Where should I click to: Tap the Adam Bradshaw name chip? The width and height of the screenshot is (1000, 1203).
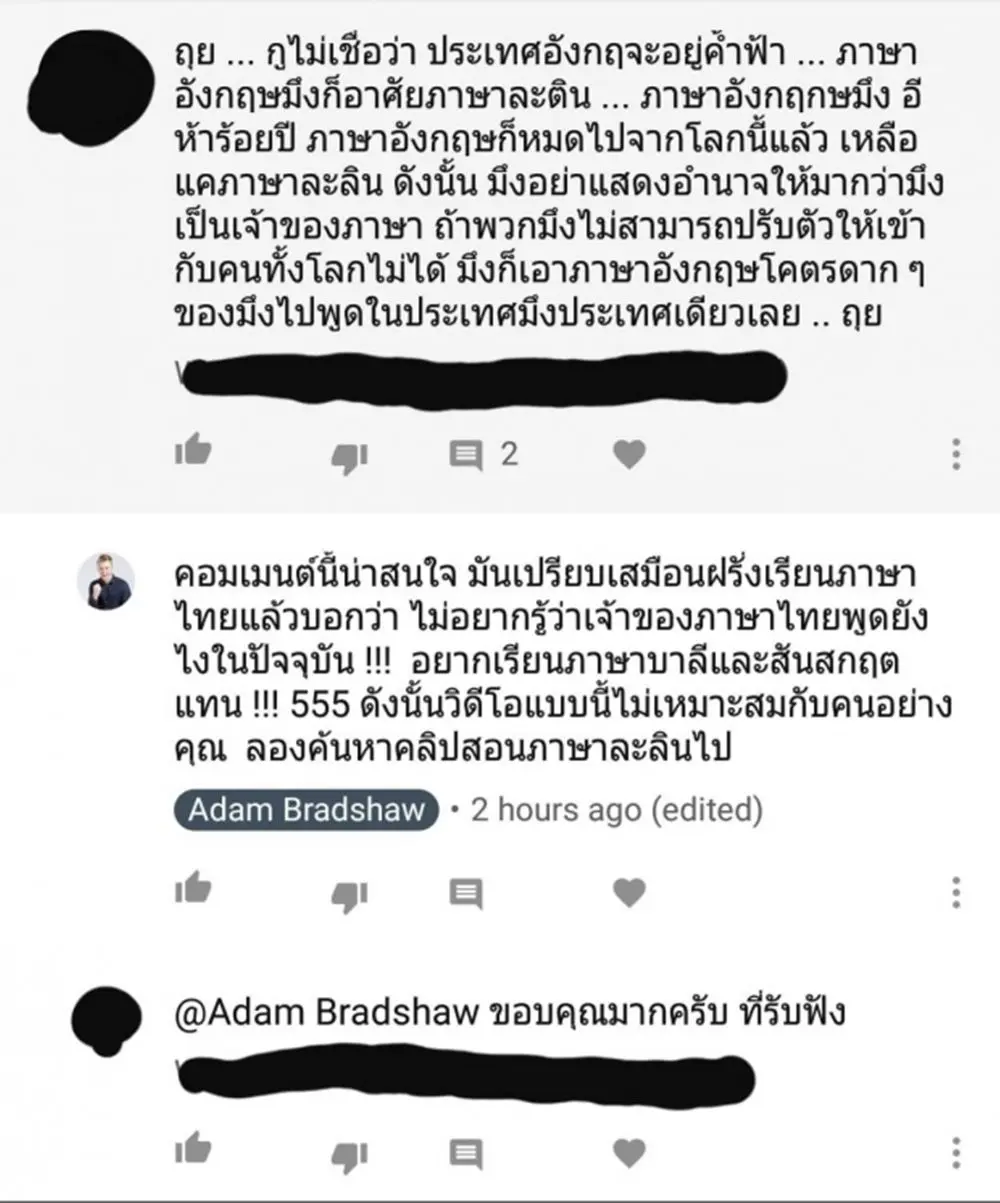pyautogui.click(x=306, y=809)
